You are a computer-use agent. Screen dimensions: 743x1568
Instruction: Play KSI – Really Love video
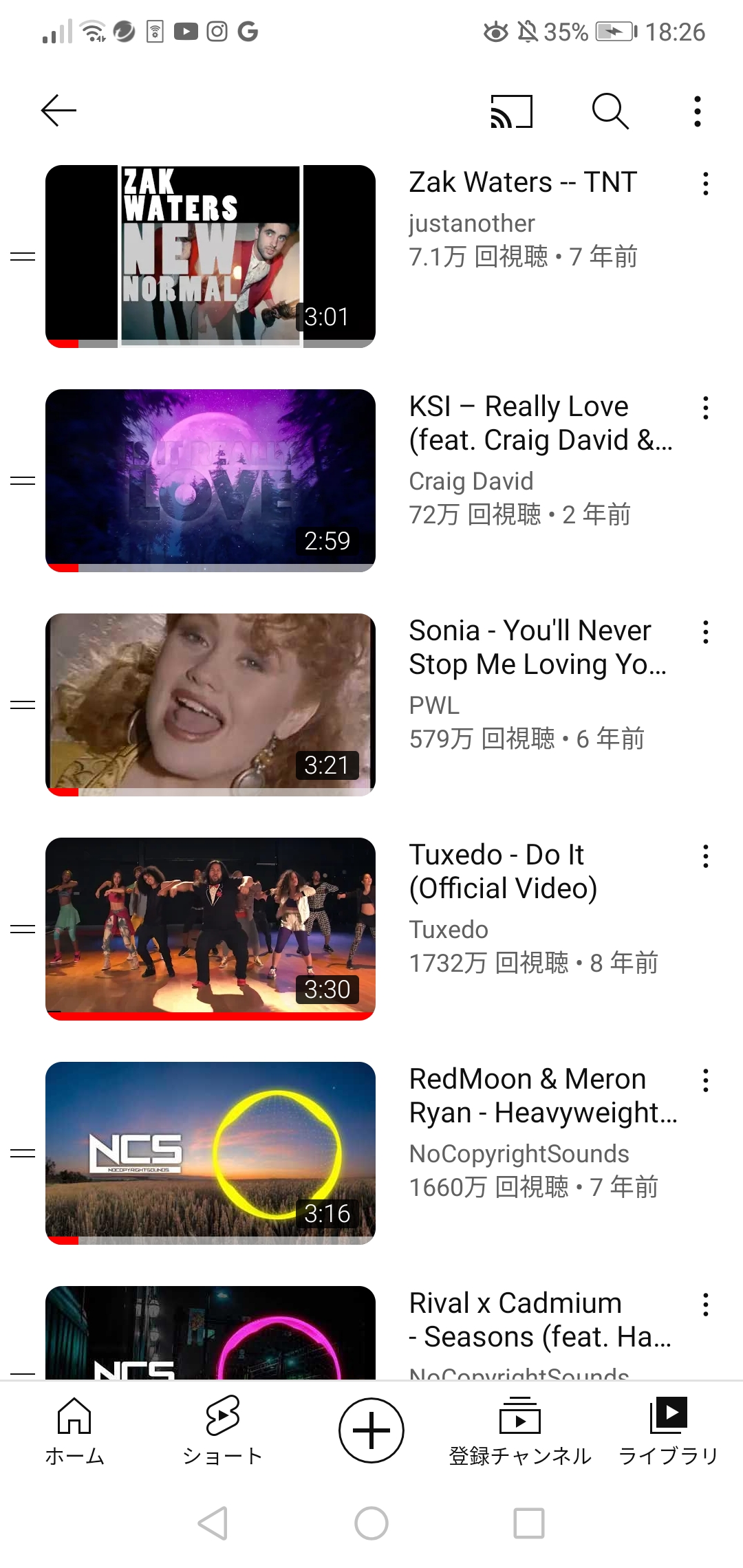click(x=211, y=480)
